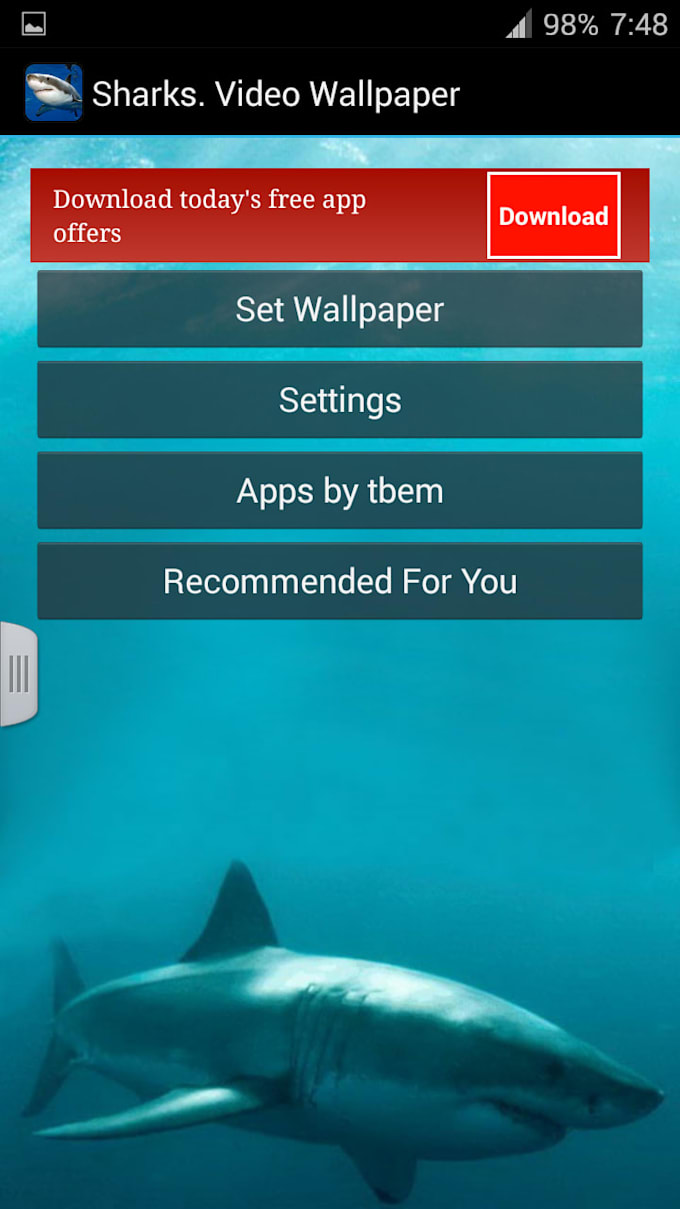Open Apps by tbem
Viewport: 680px width, 1209px height.
pos(340,491)
